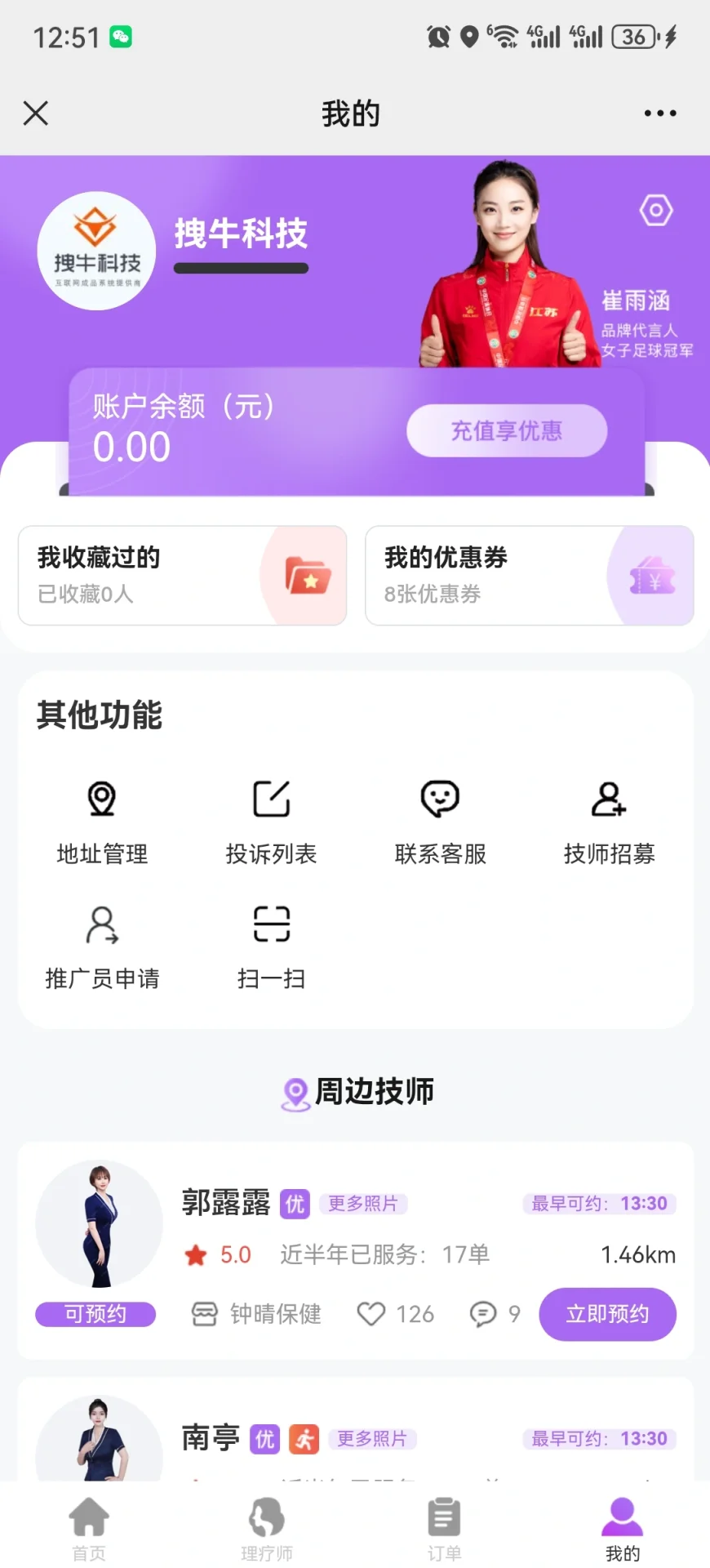The width and height of the screenshot is (710, 1568).
Task: Close the mini program page
Action: click(x=36, y=114)
